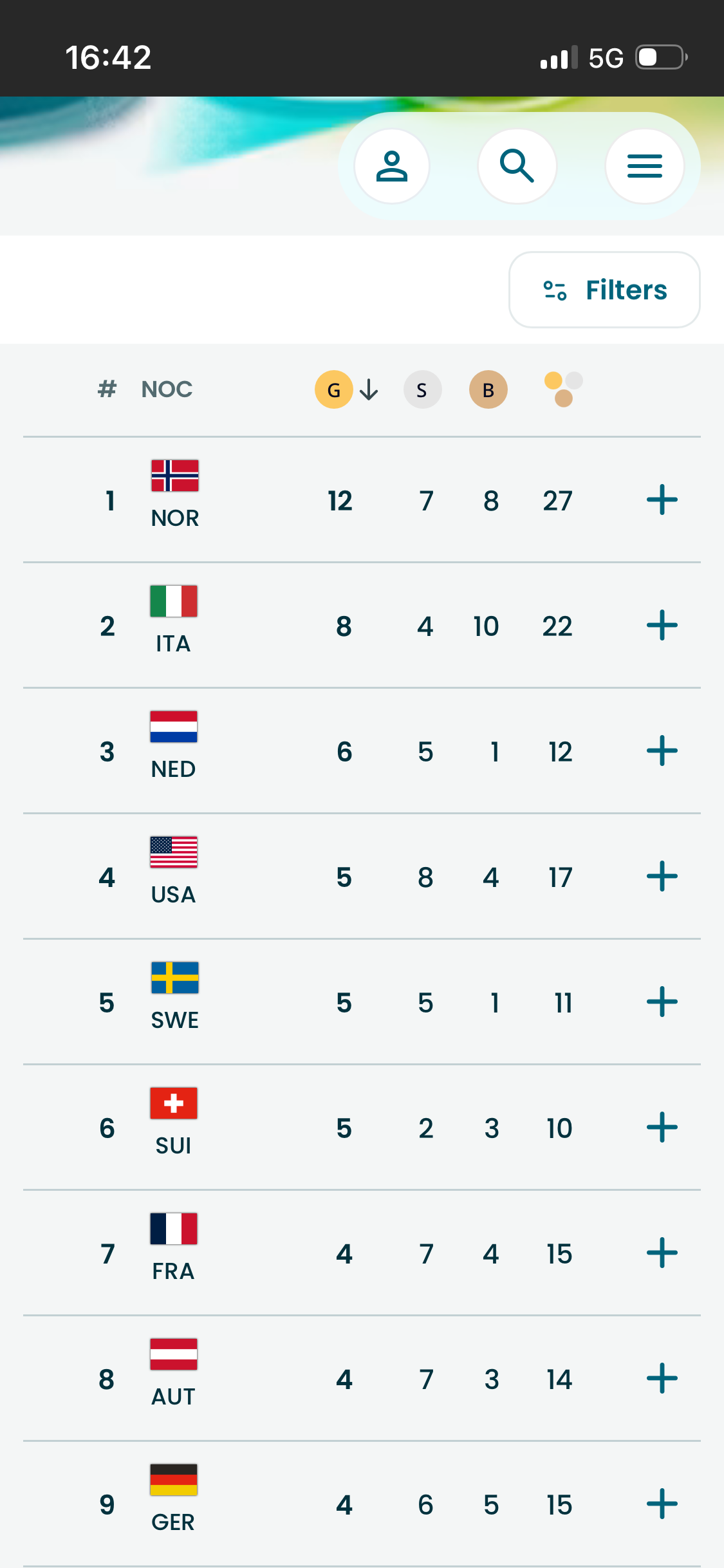Sort by silver medals column
This screenshot has height=1568, width=724.
tap(423, 389)
